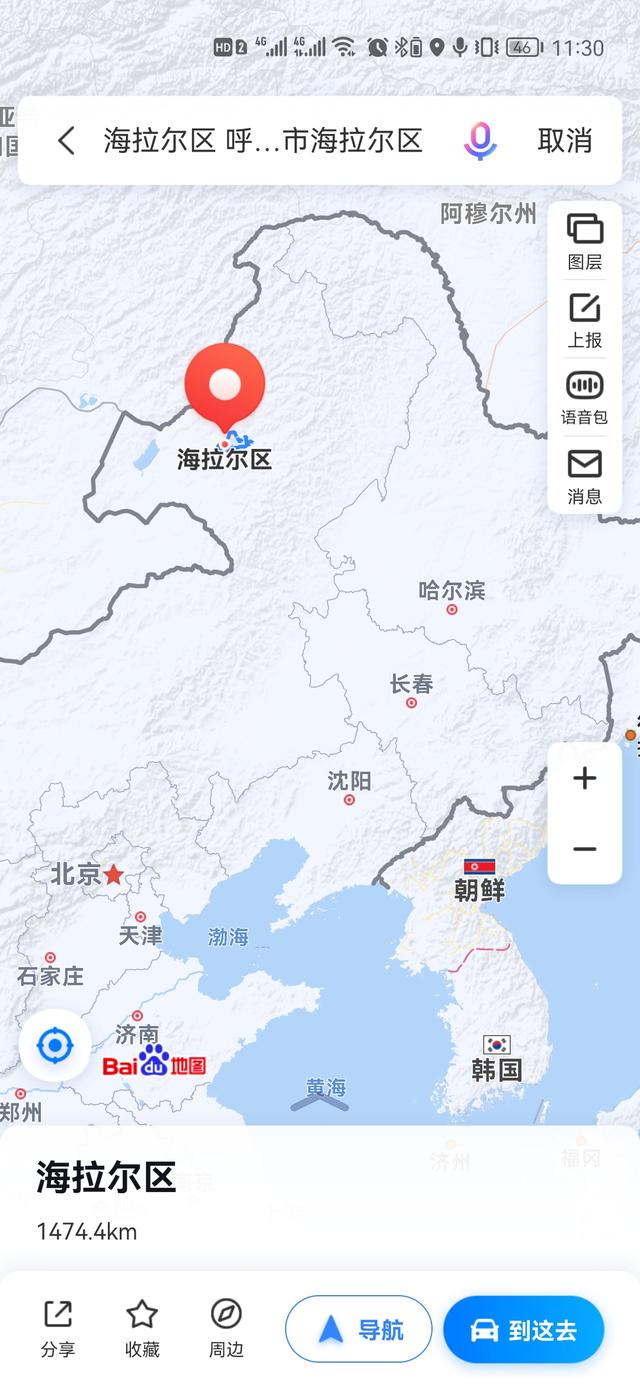
Task: Tap the search field showing 海拉尔区
Action: (x=263, y=141)
